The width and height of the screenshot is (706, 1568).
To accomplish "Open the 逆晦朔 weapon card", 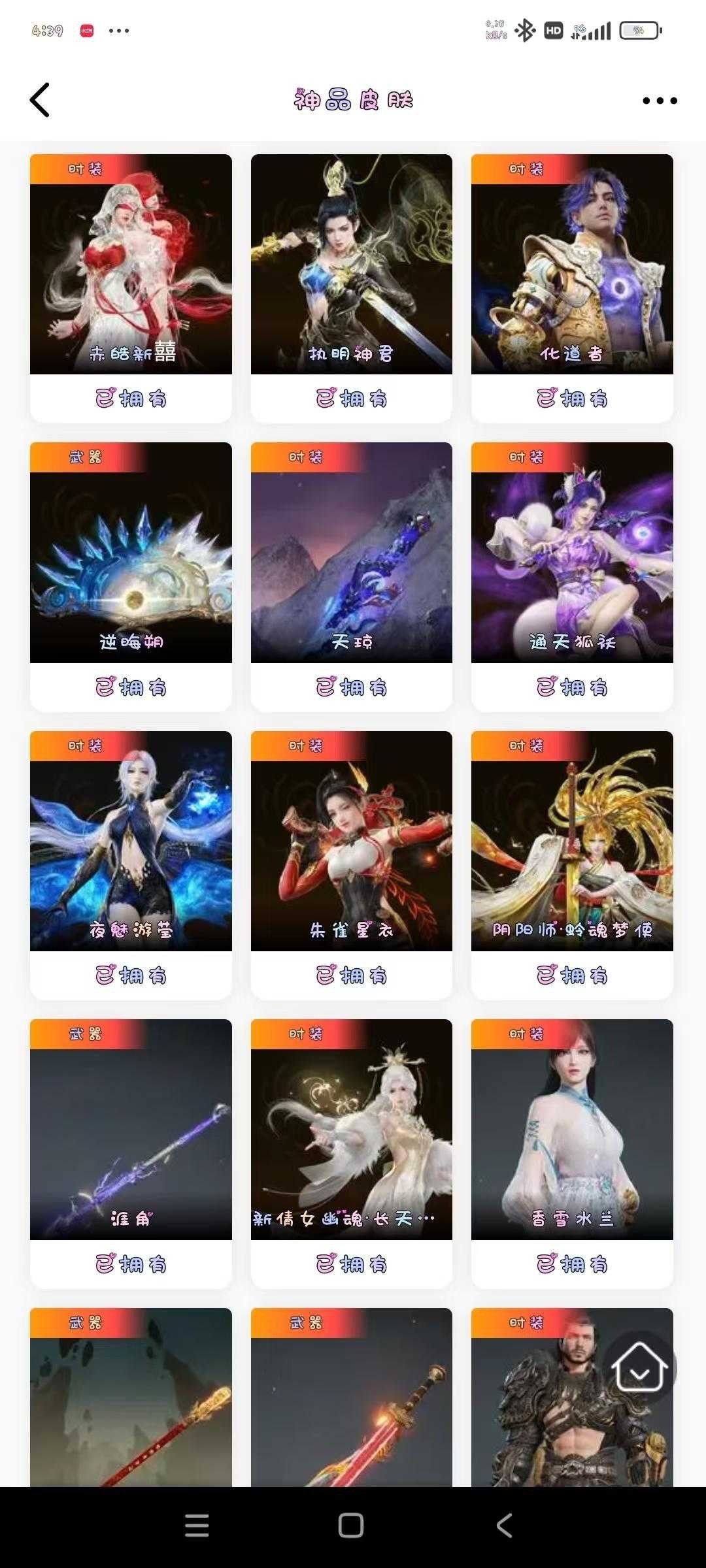I will (x=131, y=553).
